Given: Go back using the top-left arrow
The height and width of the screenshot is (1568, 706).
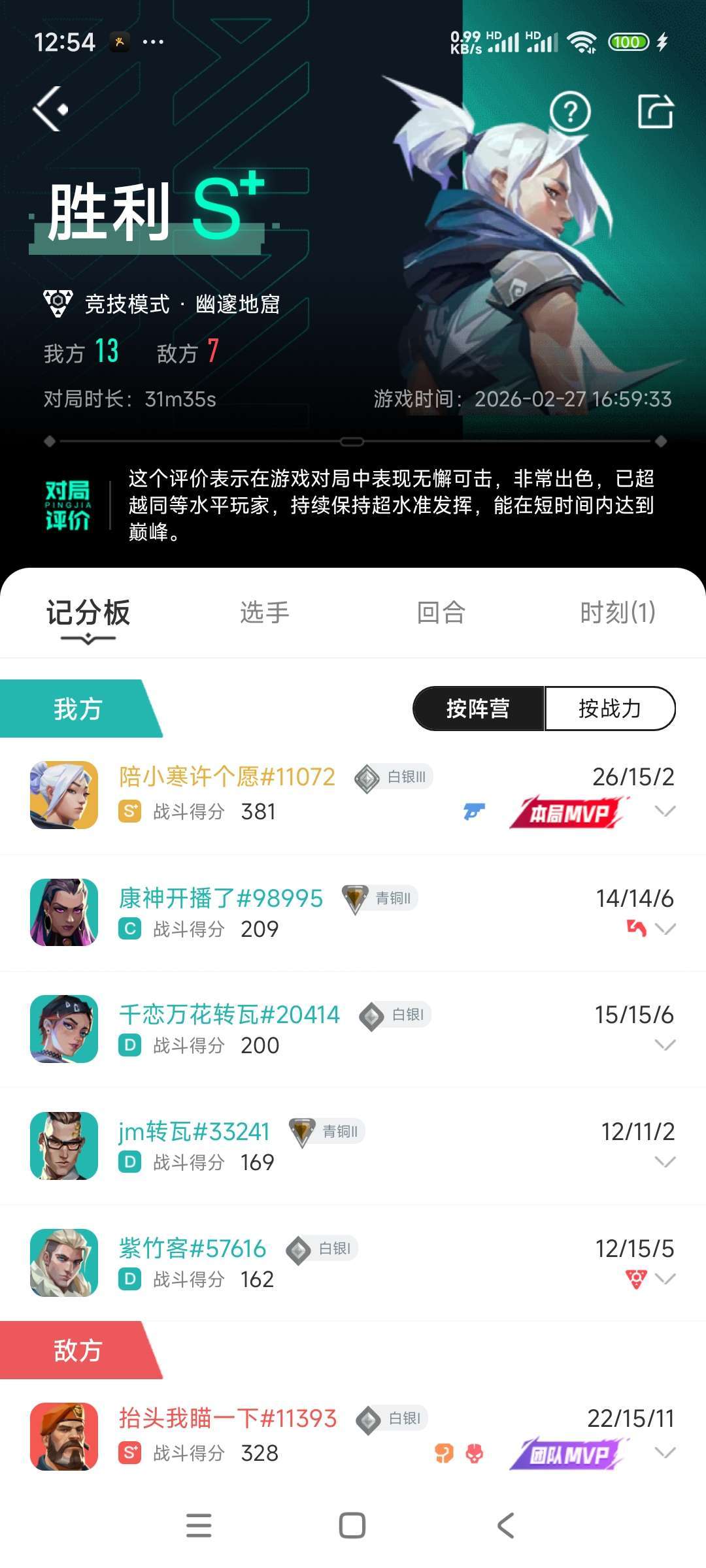Looking at the screenshot, I should (50, 109).
